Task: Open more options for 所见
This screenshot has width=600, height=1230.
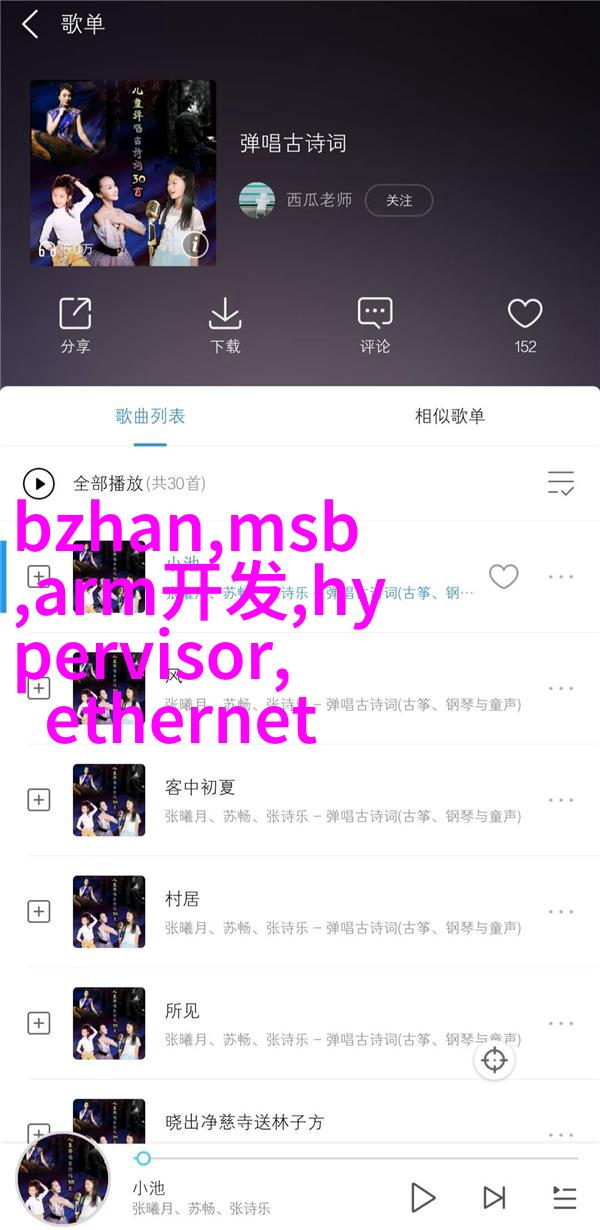Action: [x=560, y=1023]
